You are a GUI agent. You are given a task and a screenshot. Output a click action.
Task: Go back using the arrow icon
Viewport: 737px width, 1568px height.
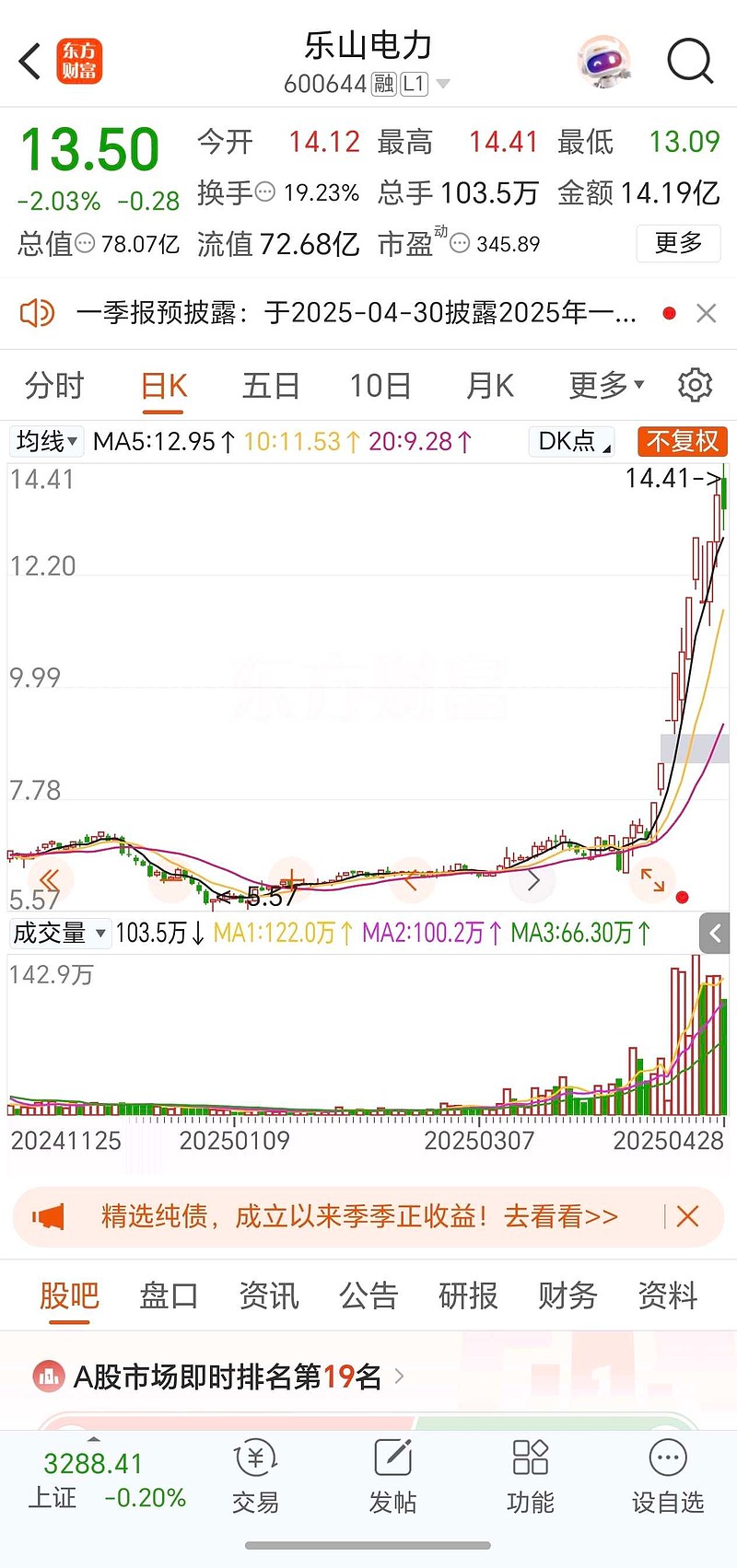pos(30,62)
